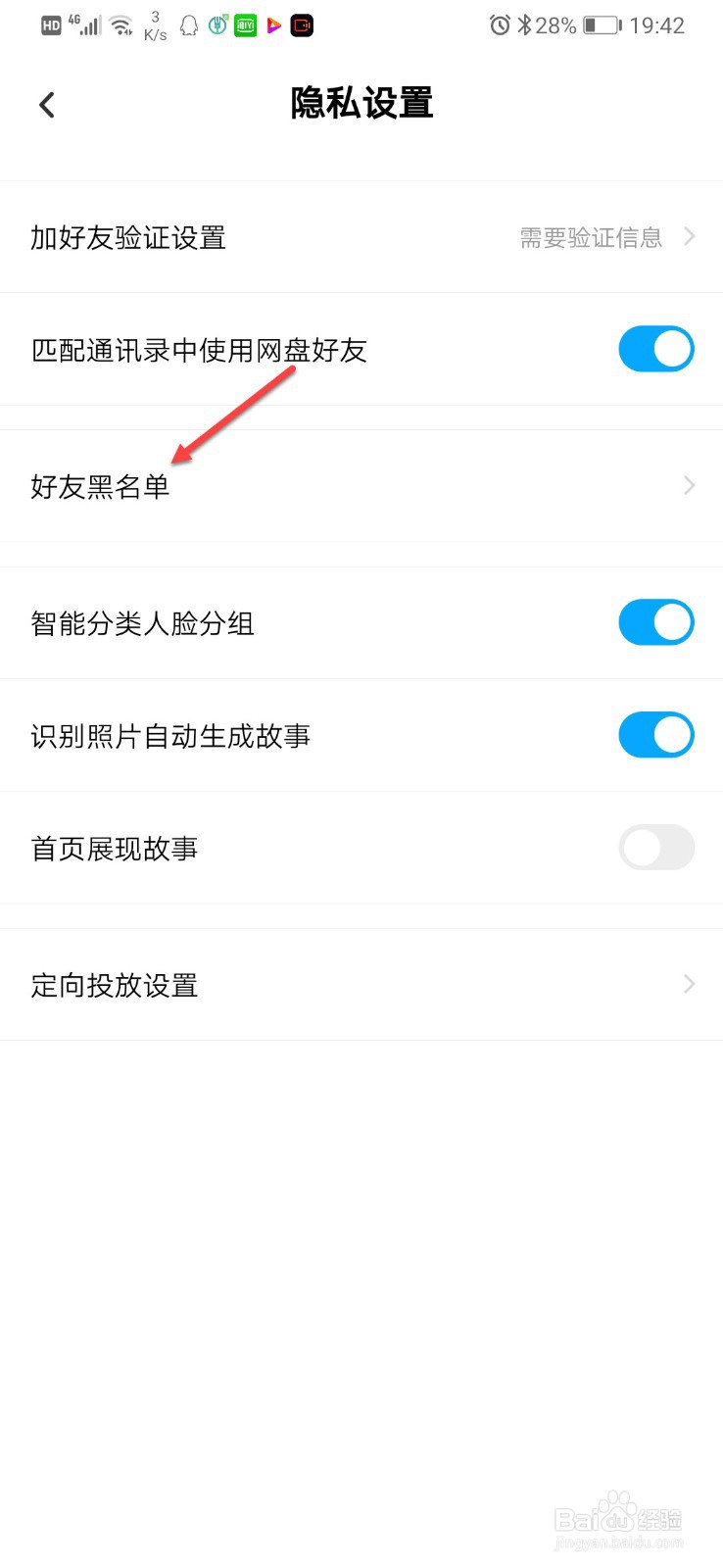The height and width of the screenshot is (1568, 723).
Task: Select the 好友黑名单 settings entry
Action: pyautogui.click(x=101, y=486)
